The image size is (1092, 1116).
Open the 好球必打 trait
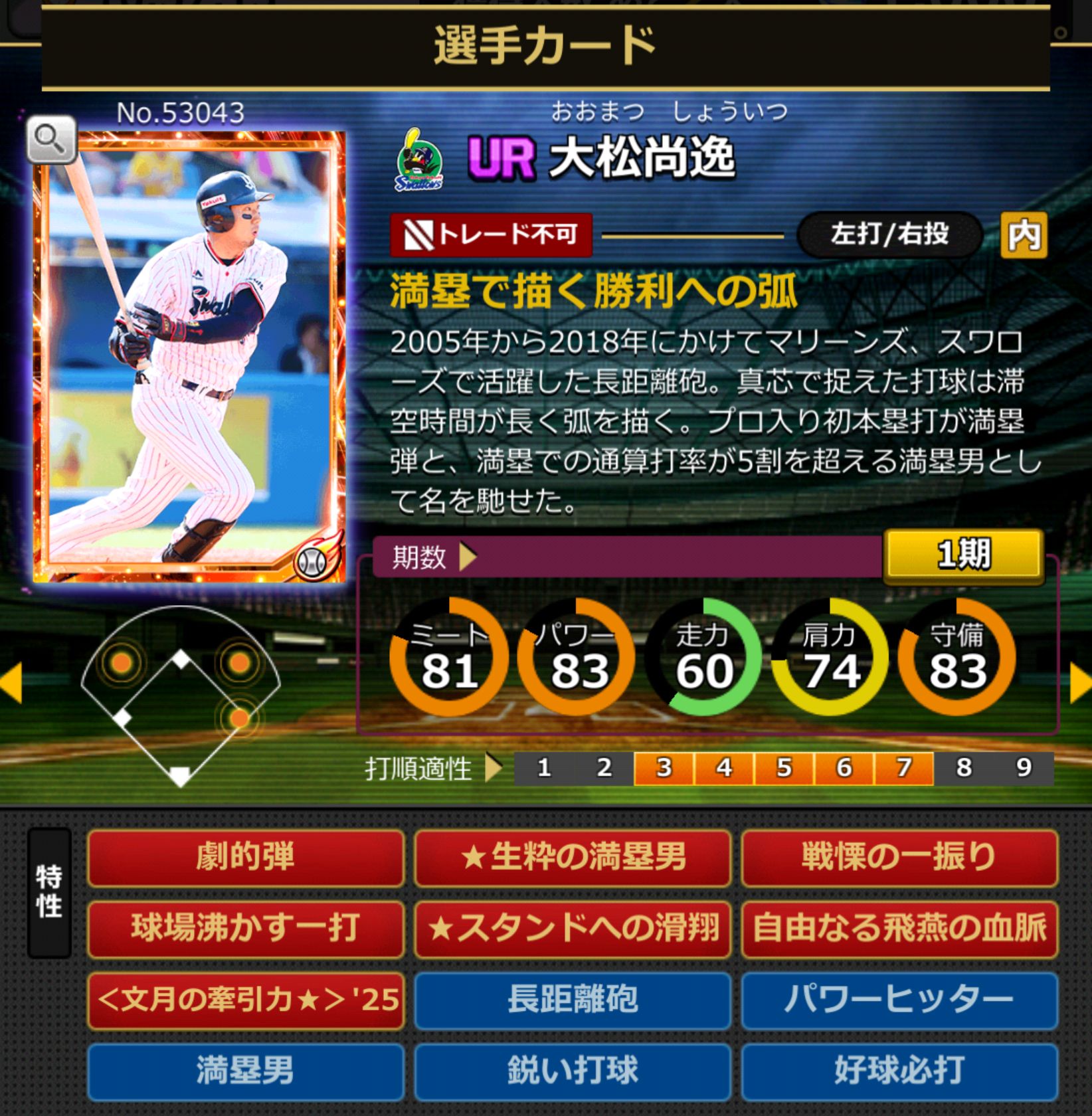click(x=899, y=1071)
